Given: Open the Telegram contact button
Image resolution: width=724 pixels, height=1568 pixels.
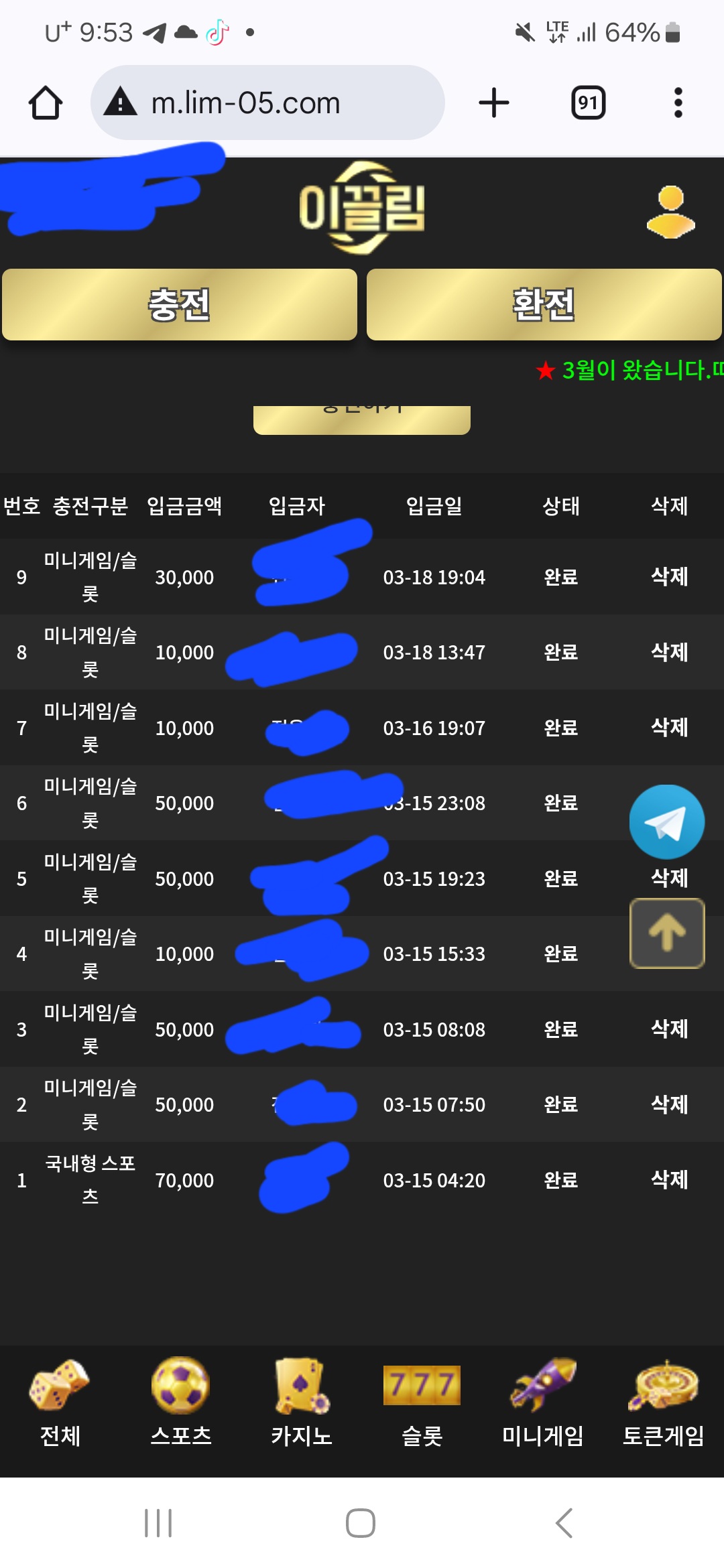Looking at the screenshot, I should point(666,822).
